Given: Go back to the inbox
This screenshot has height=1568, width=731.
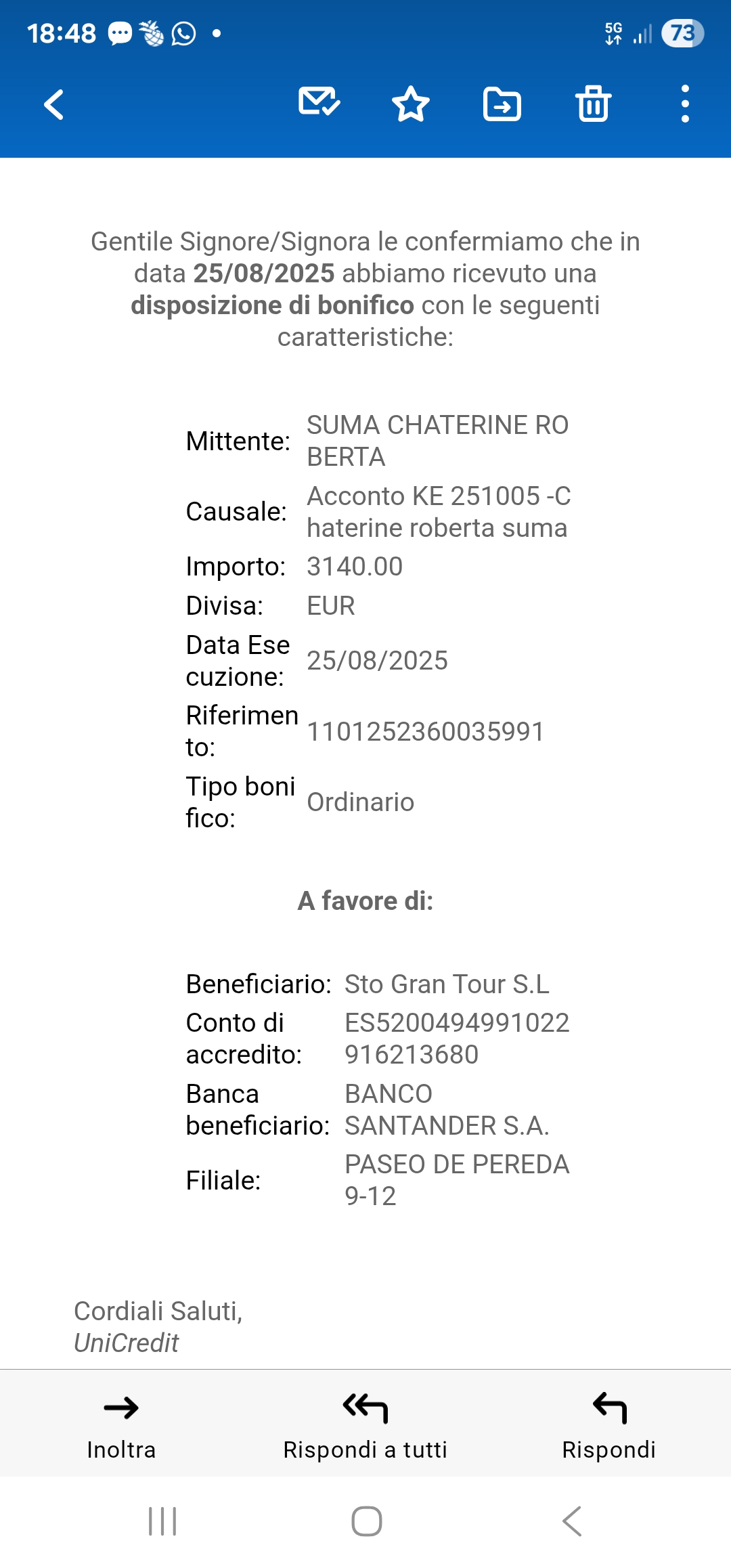Looking at the screenshot, I should tap(53, 105).
